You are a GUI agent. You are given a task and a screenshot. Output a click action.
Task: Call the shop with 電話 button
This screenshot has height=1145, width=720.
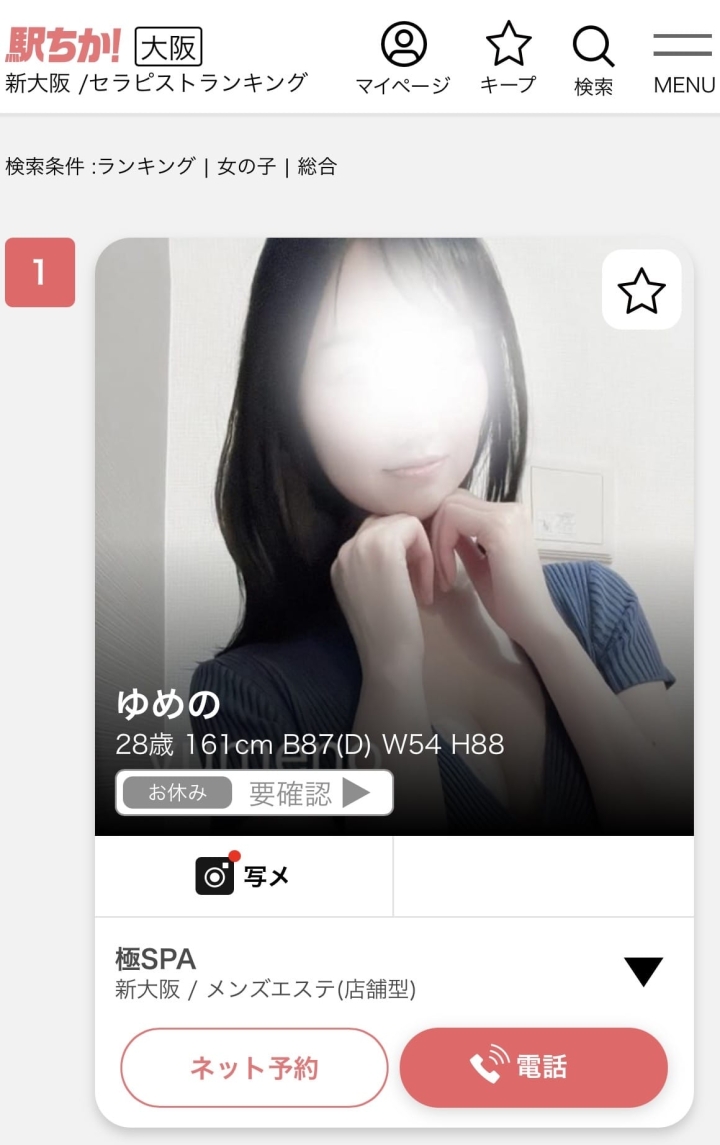pyautogui.click(x=533, y=1067)
